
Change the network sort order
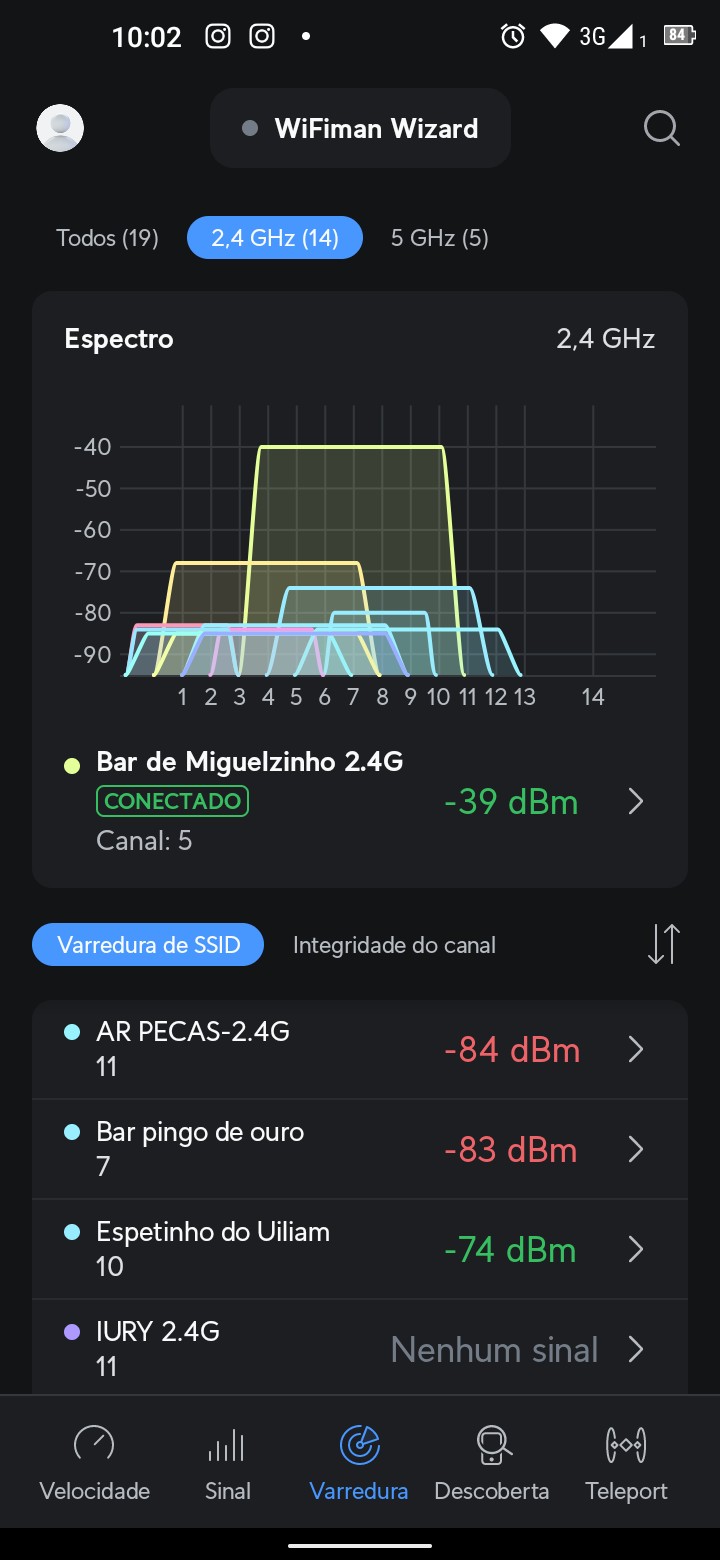point(663,945)
